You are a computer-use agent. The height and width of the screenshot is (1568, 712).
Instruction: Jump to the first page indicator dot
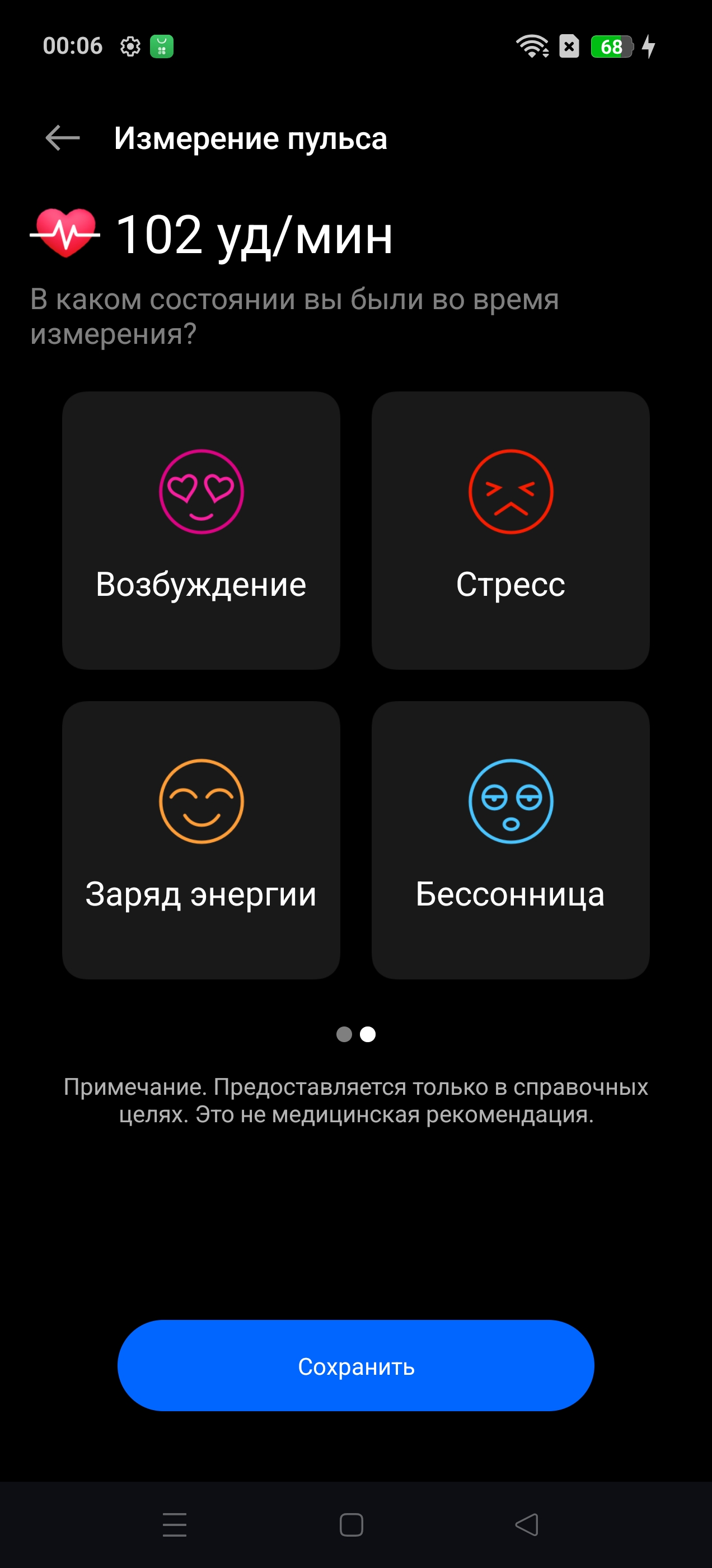(344, 1034)
